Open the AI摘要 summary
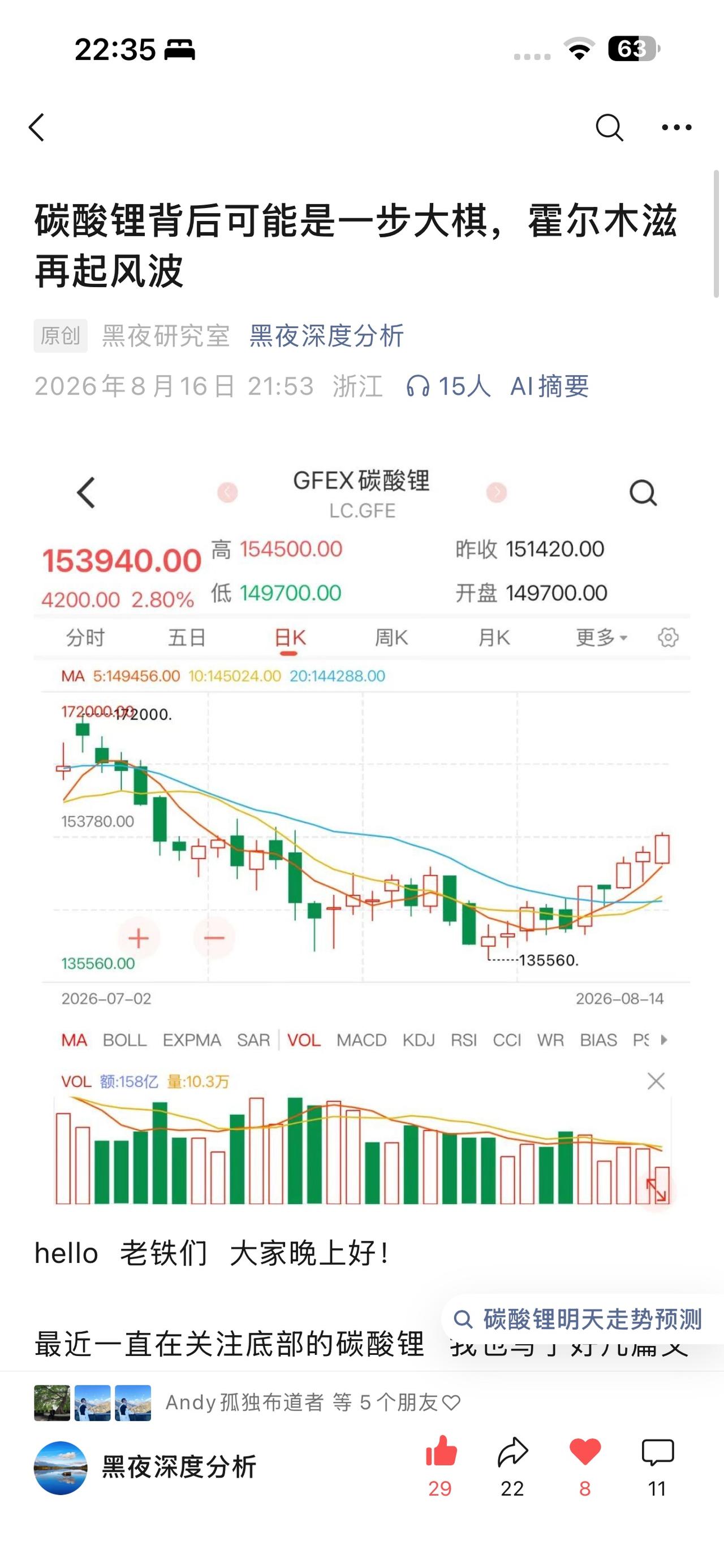The image size is (724, 1568). click(550, 386)
